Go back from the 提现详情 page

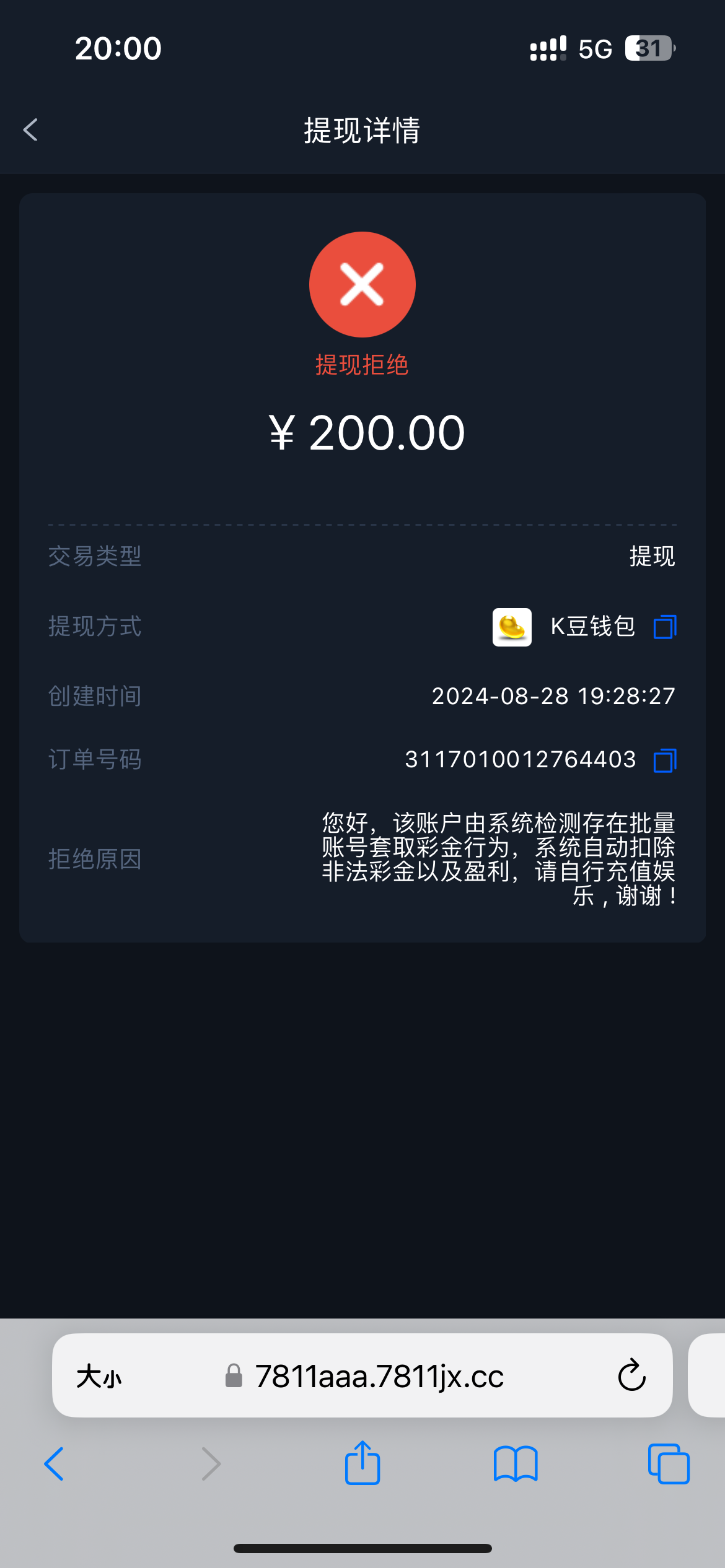(x=30, y=130)
